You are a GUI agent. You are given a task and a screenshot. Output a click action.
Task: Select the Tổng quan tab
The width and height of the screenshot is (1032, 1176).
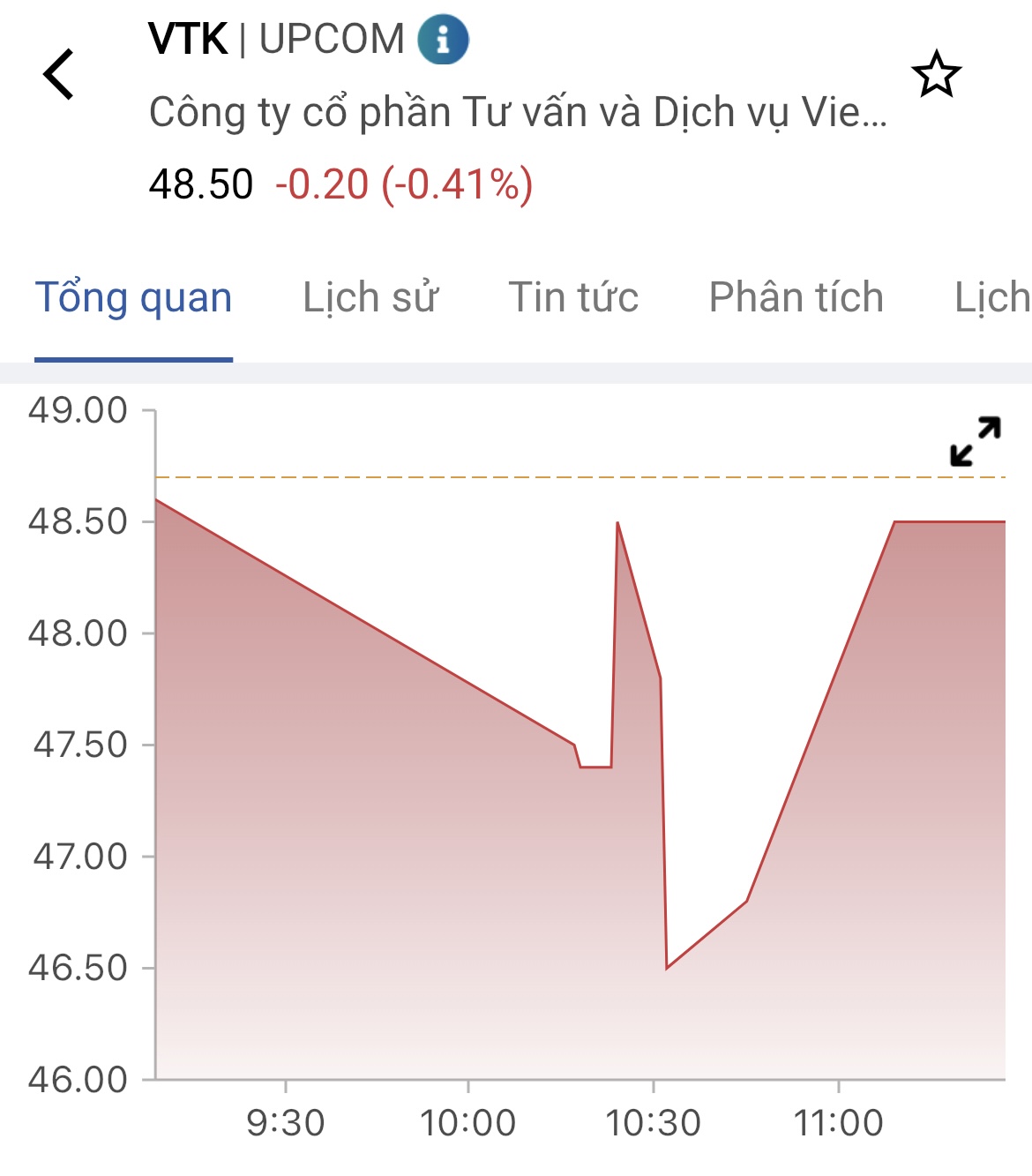[133, 298]
